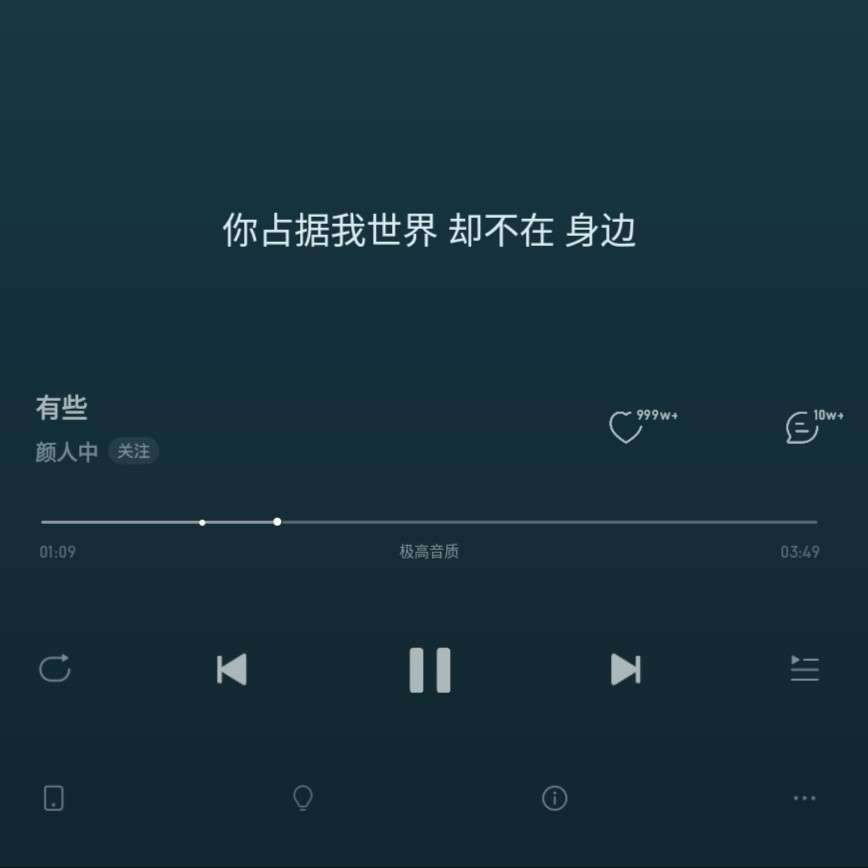This screenshot has width=868, height=868.
Task: Open the device icon at bottom
Action: (54, 798)
